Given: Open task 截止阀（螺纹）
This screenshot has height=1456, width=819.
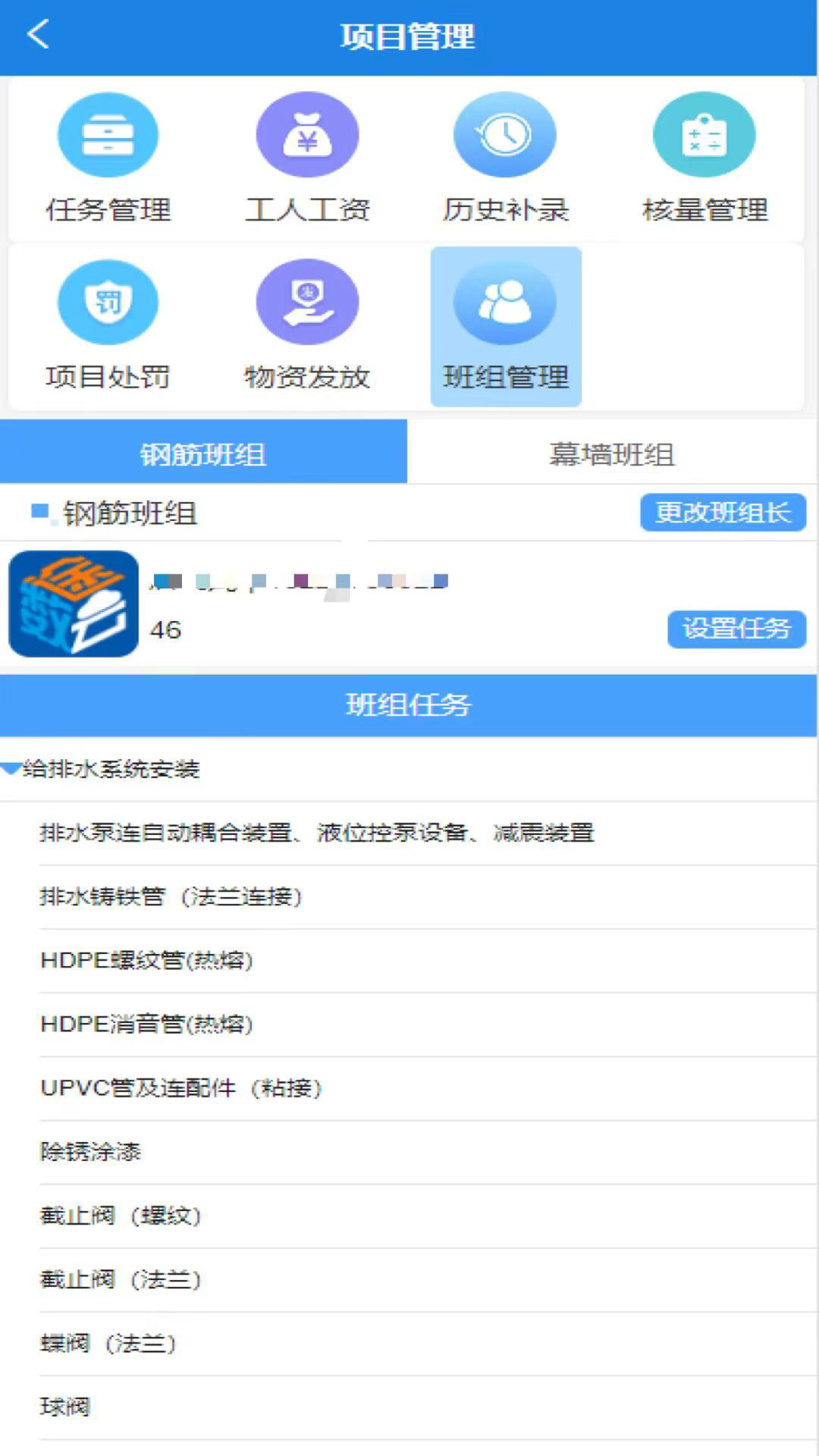Looking at the screenshot, I should click(121, 1216).
